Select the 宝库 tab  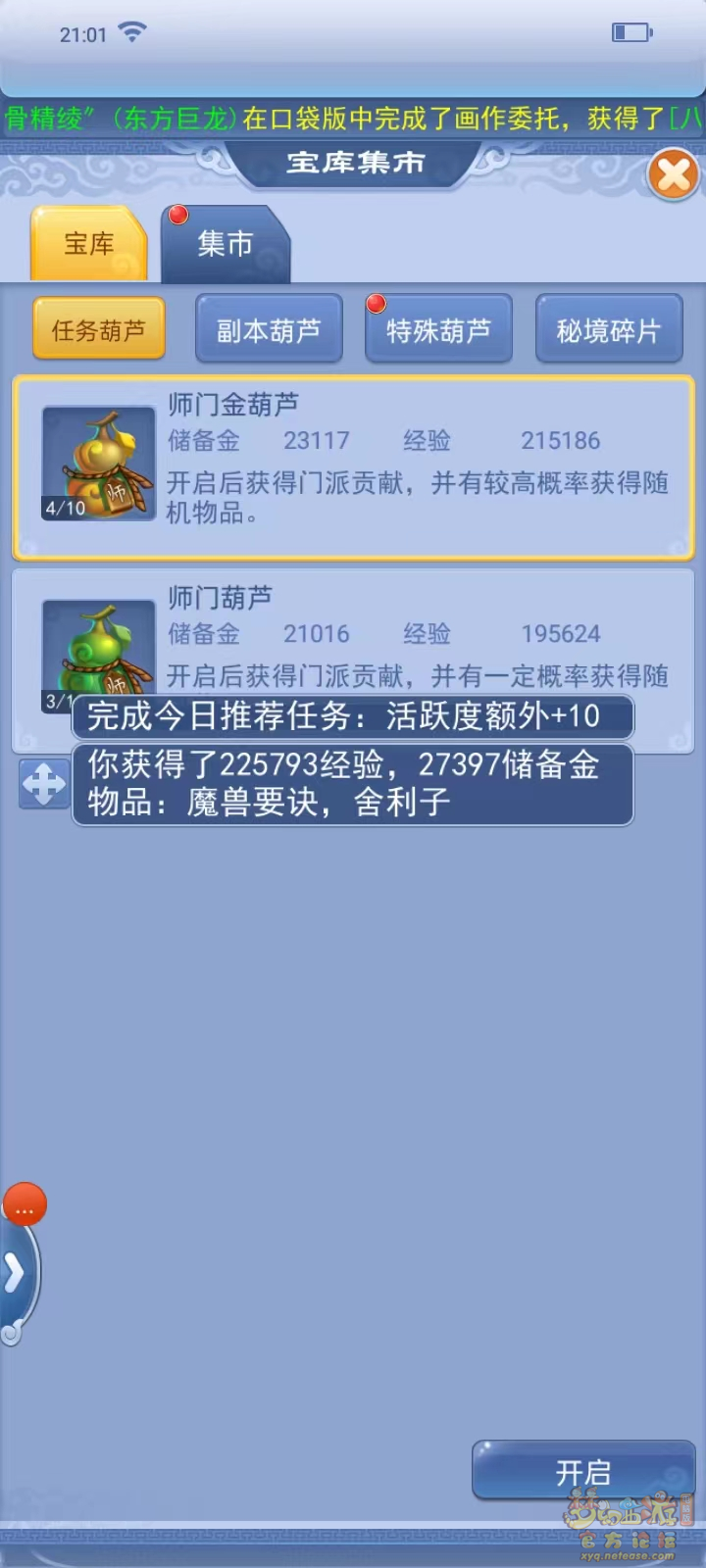point(88,244)
